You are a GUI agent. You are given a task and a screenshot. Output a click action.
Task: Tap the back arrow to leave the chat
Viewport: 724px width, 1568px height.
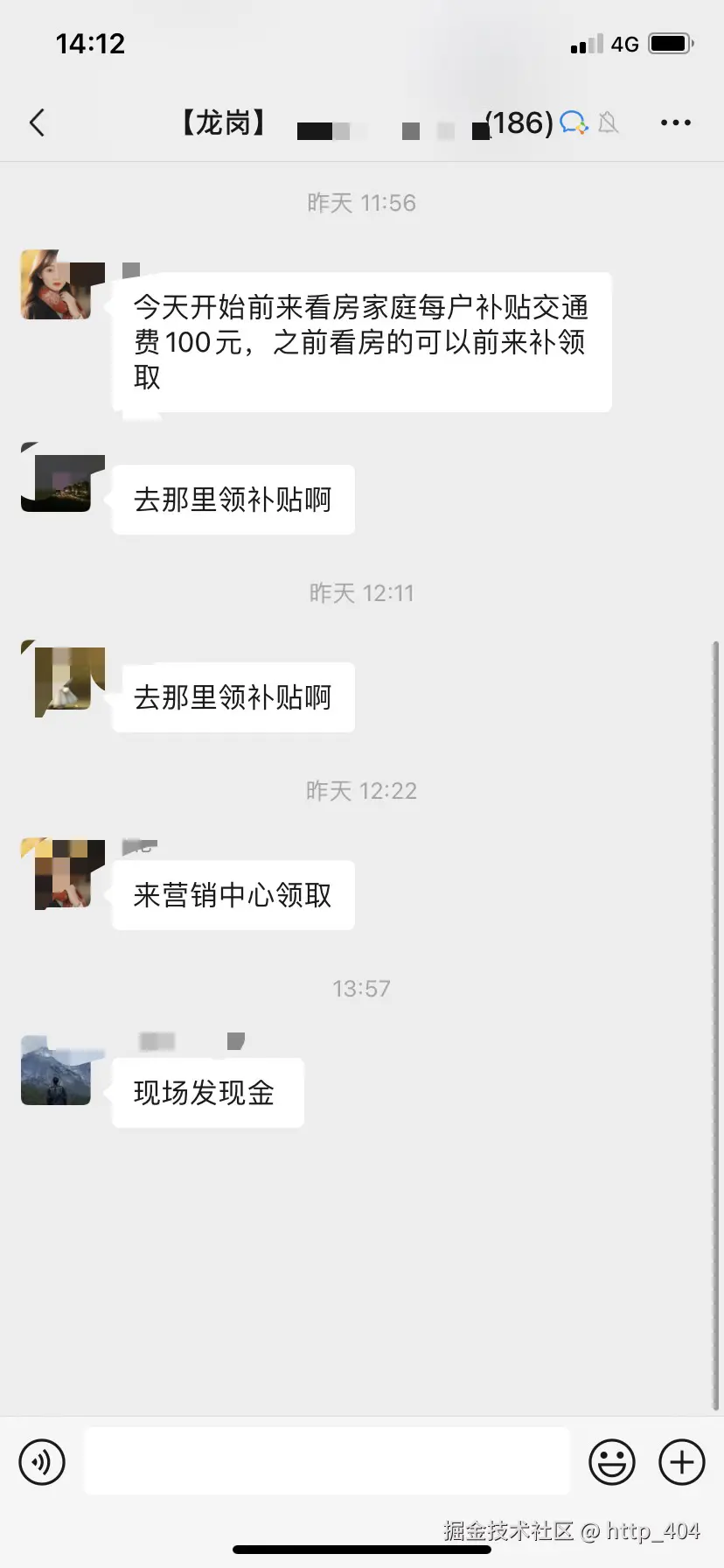point(37,123)
